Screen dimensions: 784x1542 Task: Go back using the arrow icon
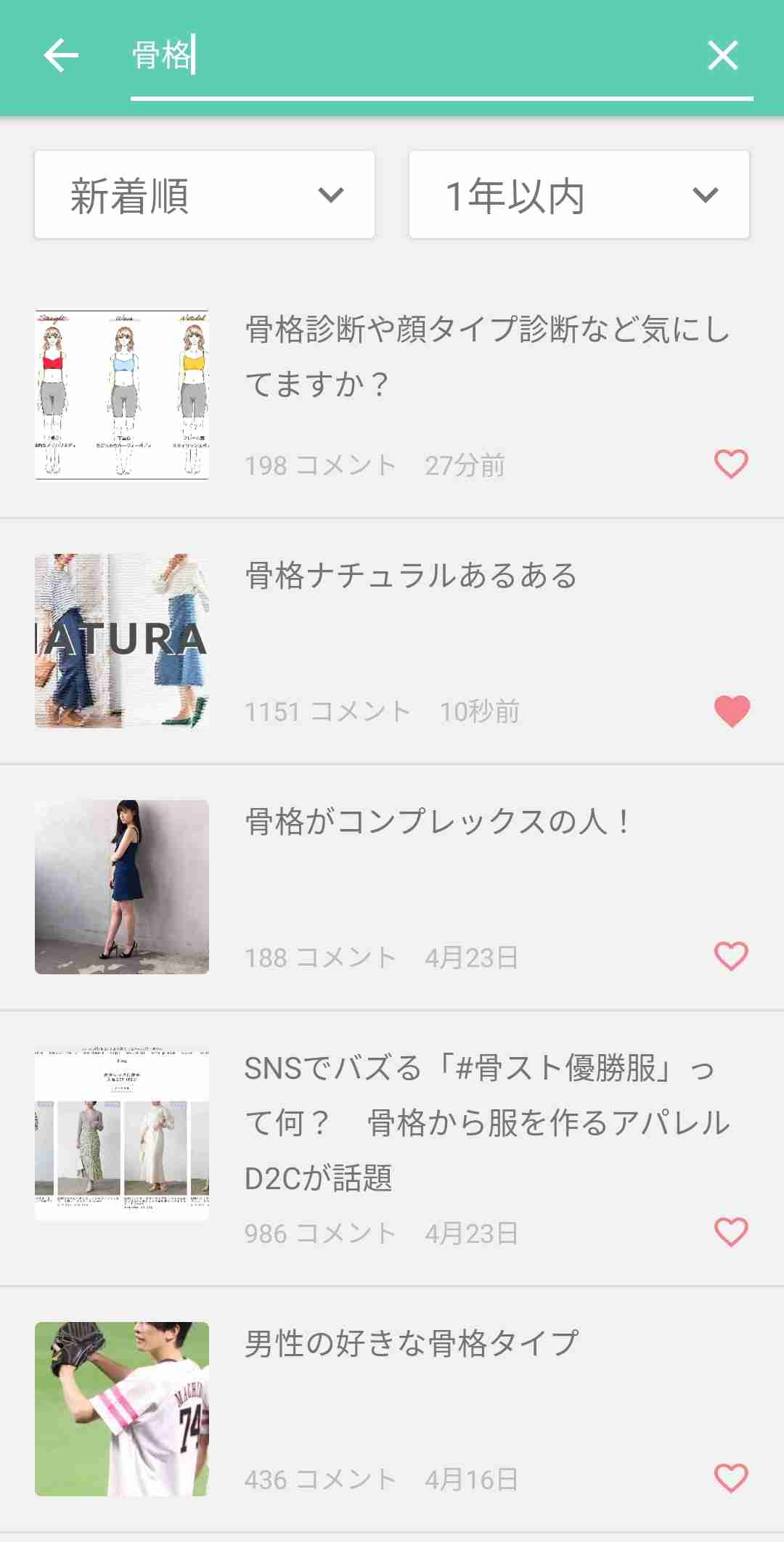(x=61, y=55)
